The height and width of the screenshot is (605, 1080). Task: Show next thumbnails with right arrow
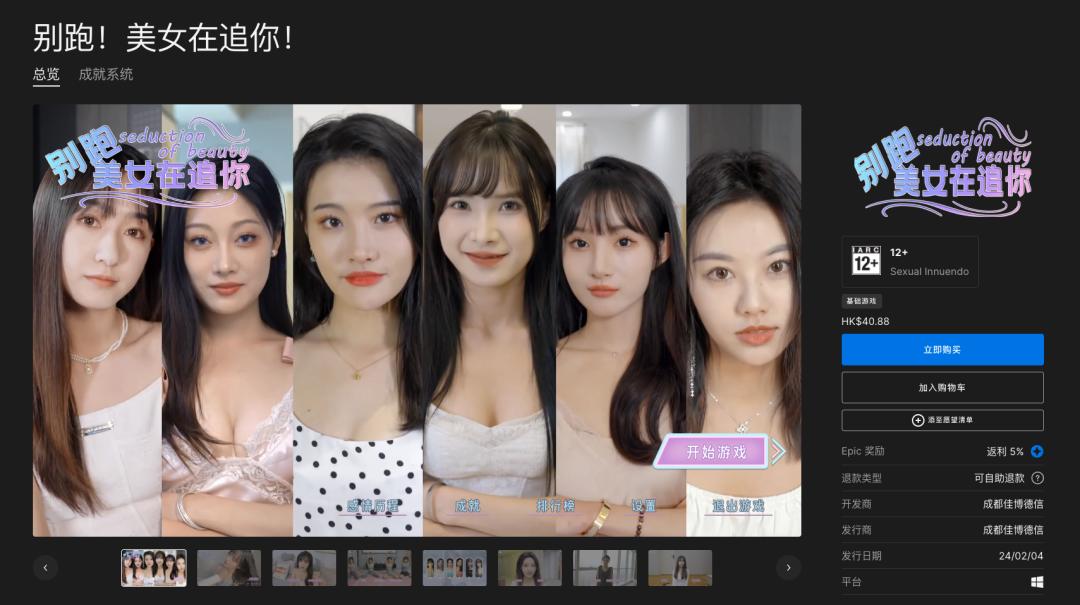pos(788,568)
